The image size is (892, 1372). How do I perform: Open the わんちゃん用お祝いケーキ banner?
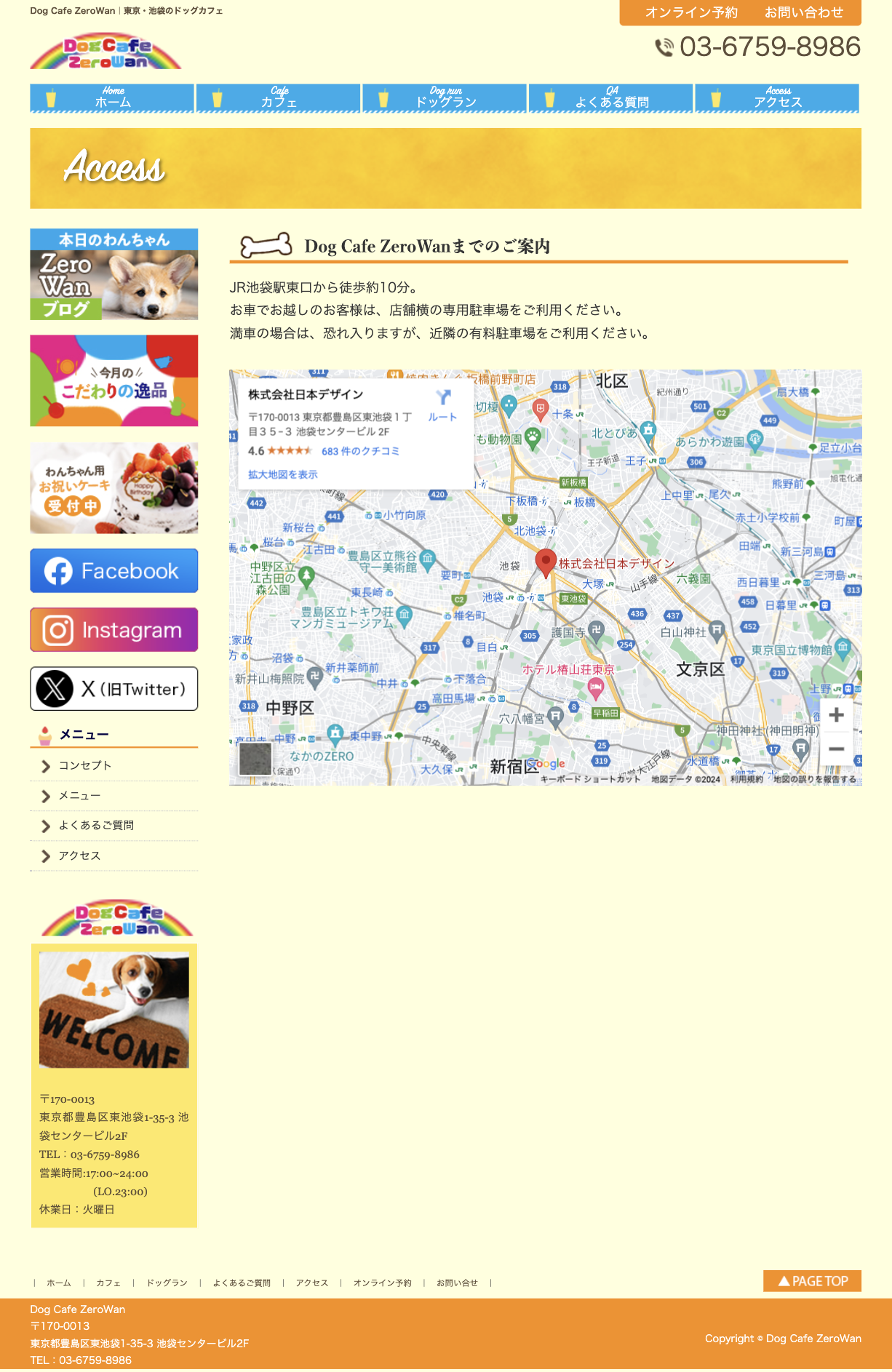pos(114,488)
